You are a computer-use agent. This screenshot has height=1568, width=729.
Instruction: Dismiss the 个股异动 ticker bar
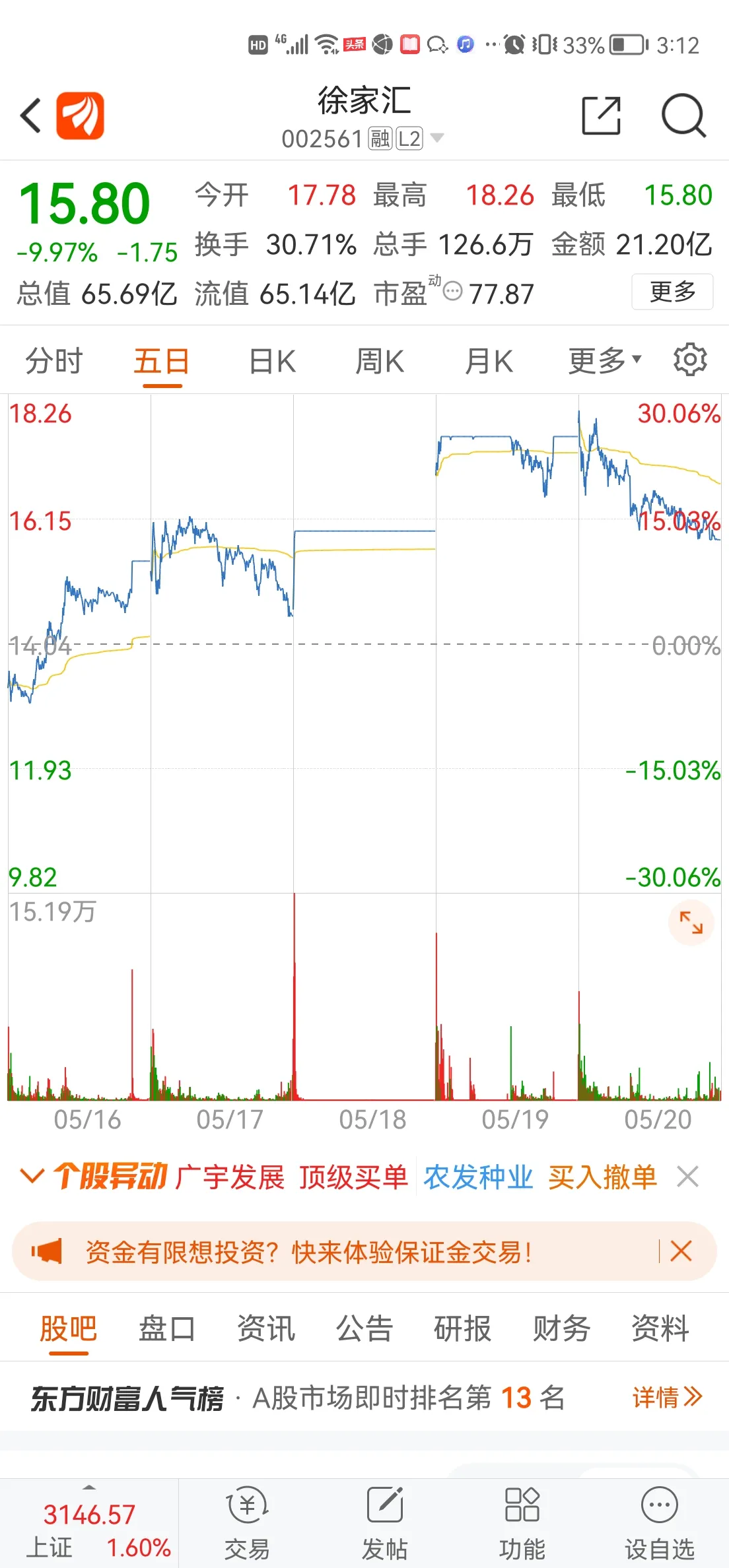687,1176
